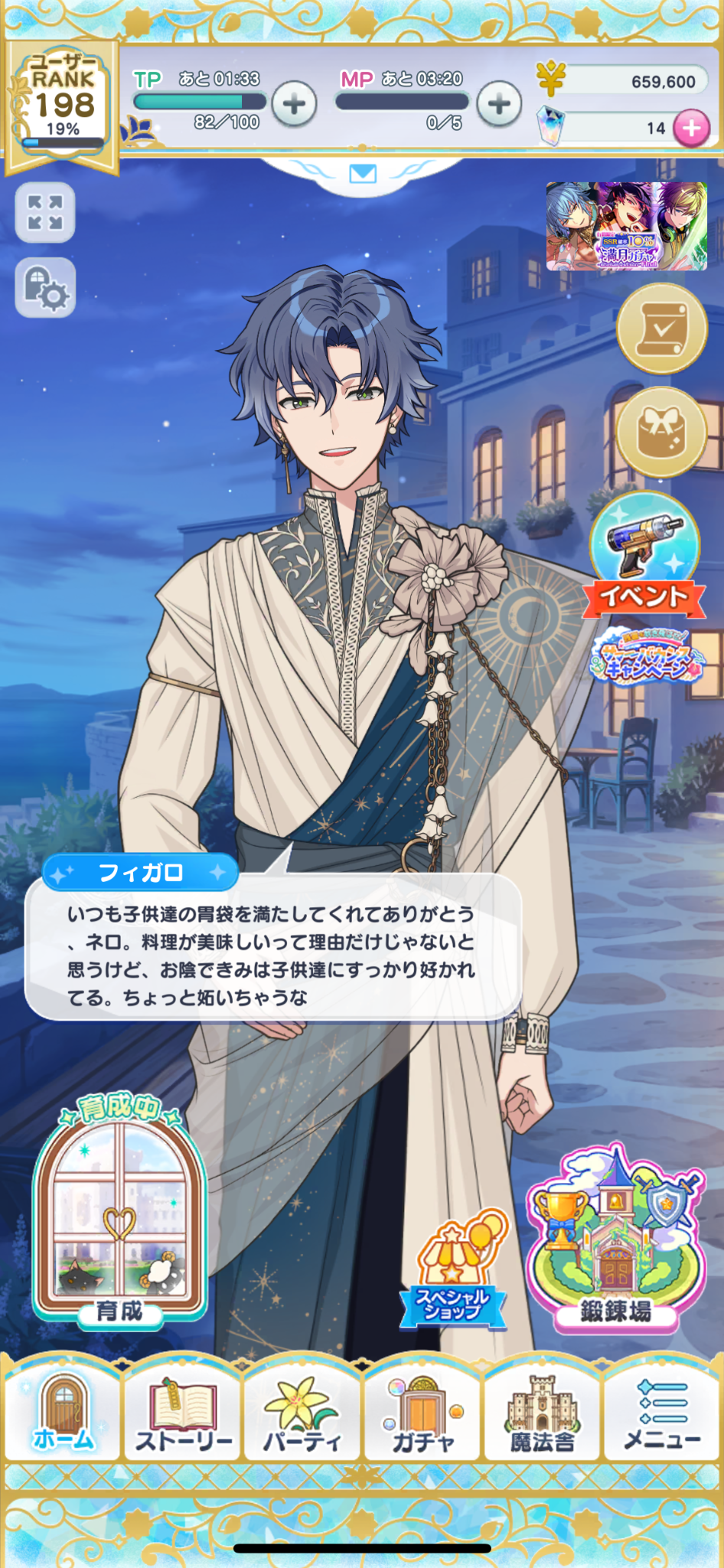The height and width of the screenshot is (1568, 724).
Task: Switch to the ストーリー tab
Action: coord(184,1413)
